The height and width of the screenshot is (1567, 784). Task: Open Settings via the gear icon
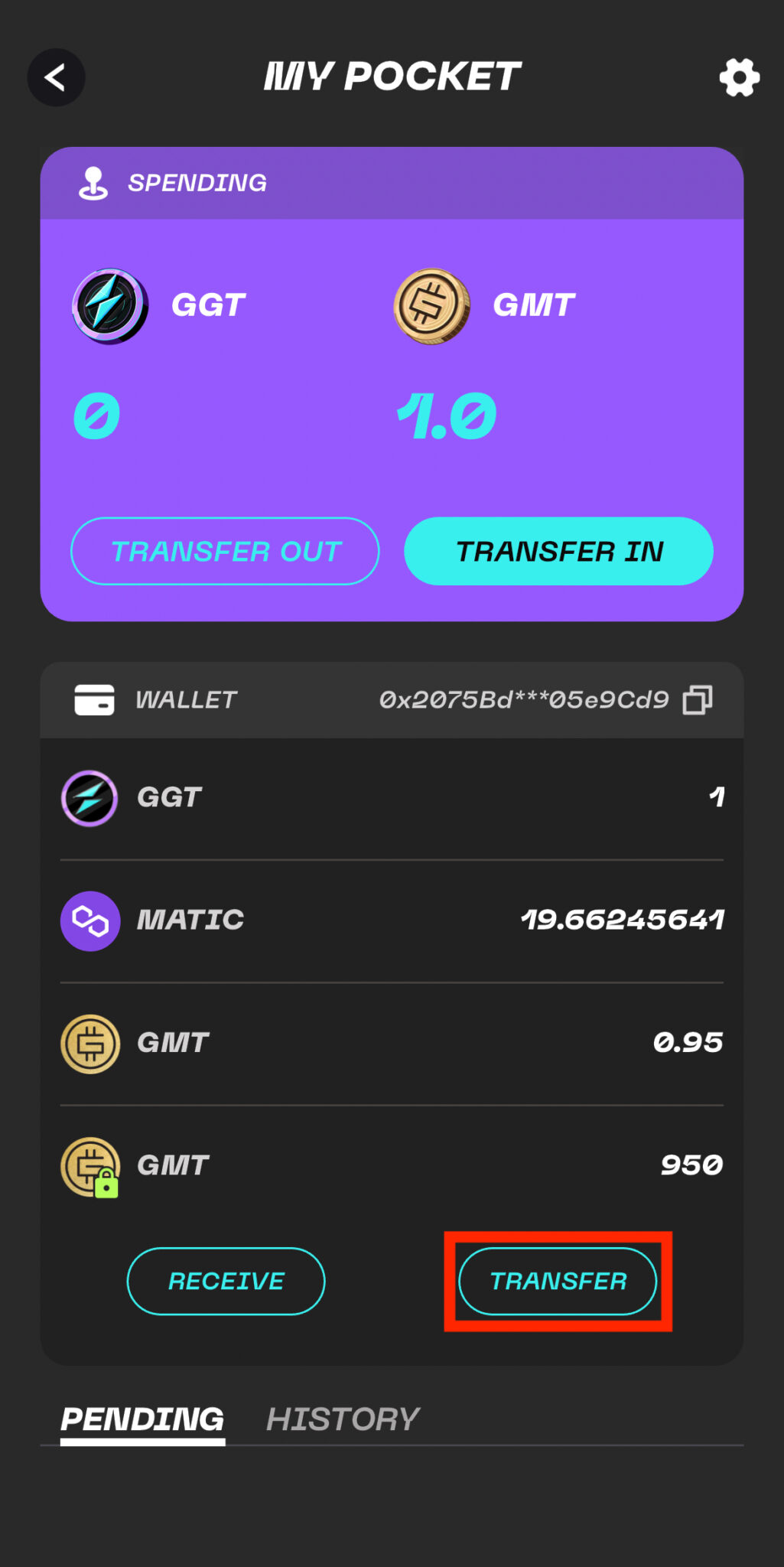coord(738,77)
